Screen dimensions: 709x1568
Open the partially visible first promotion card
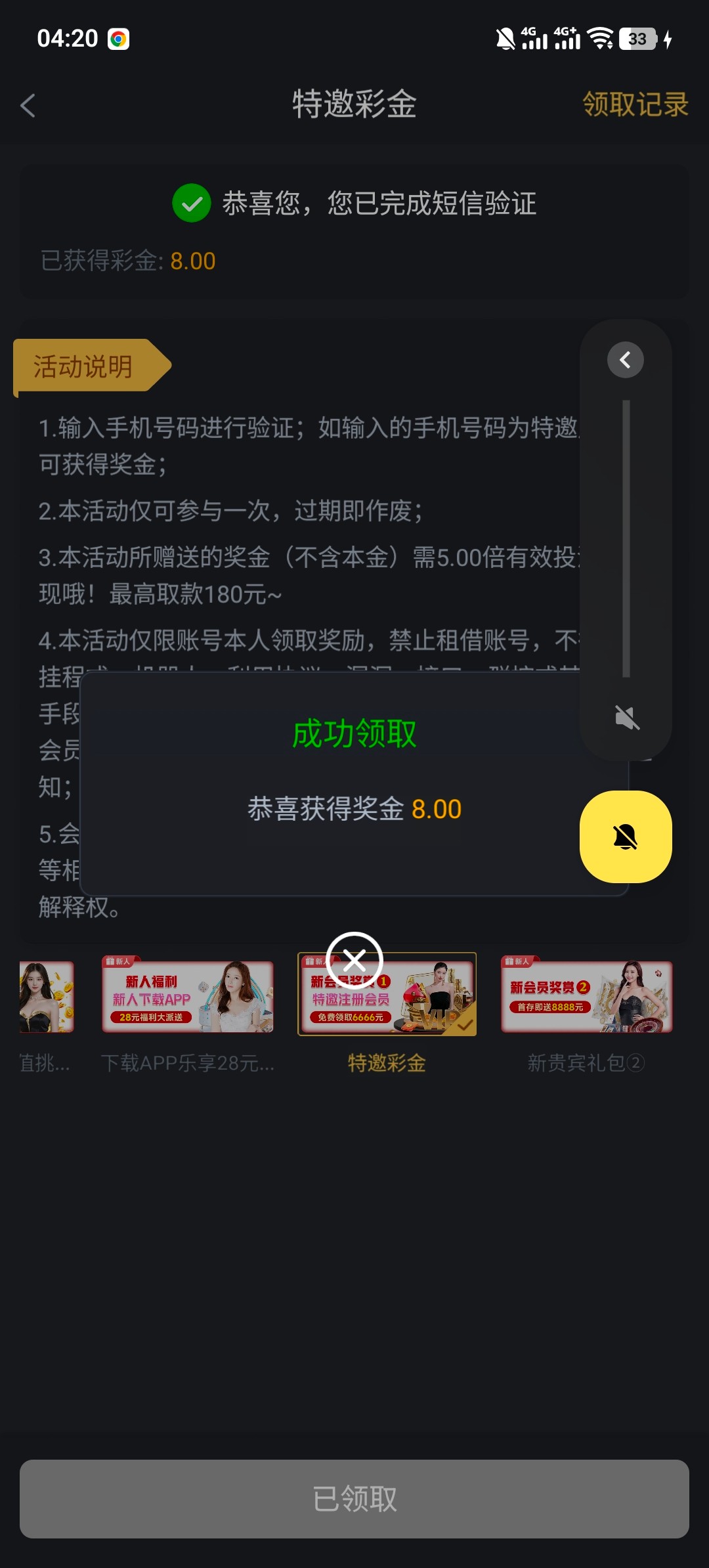(x=46, y=997)
